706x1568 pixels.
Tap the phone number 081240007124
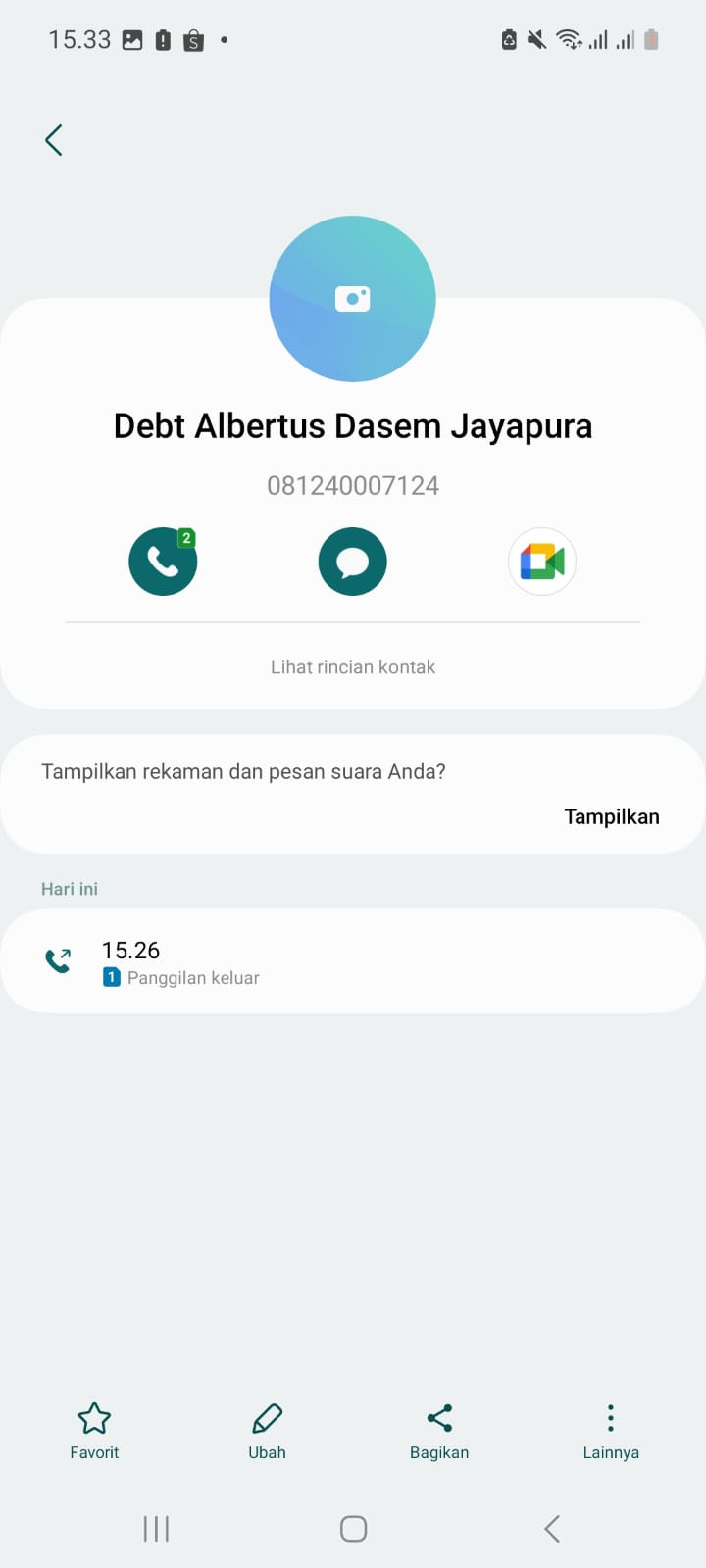pyautogui.click(x=353, y=485)
